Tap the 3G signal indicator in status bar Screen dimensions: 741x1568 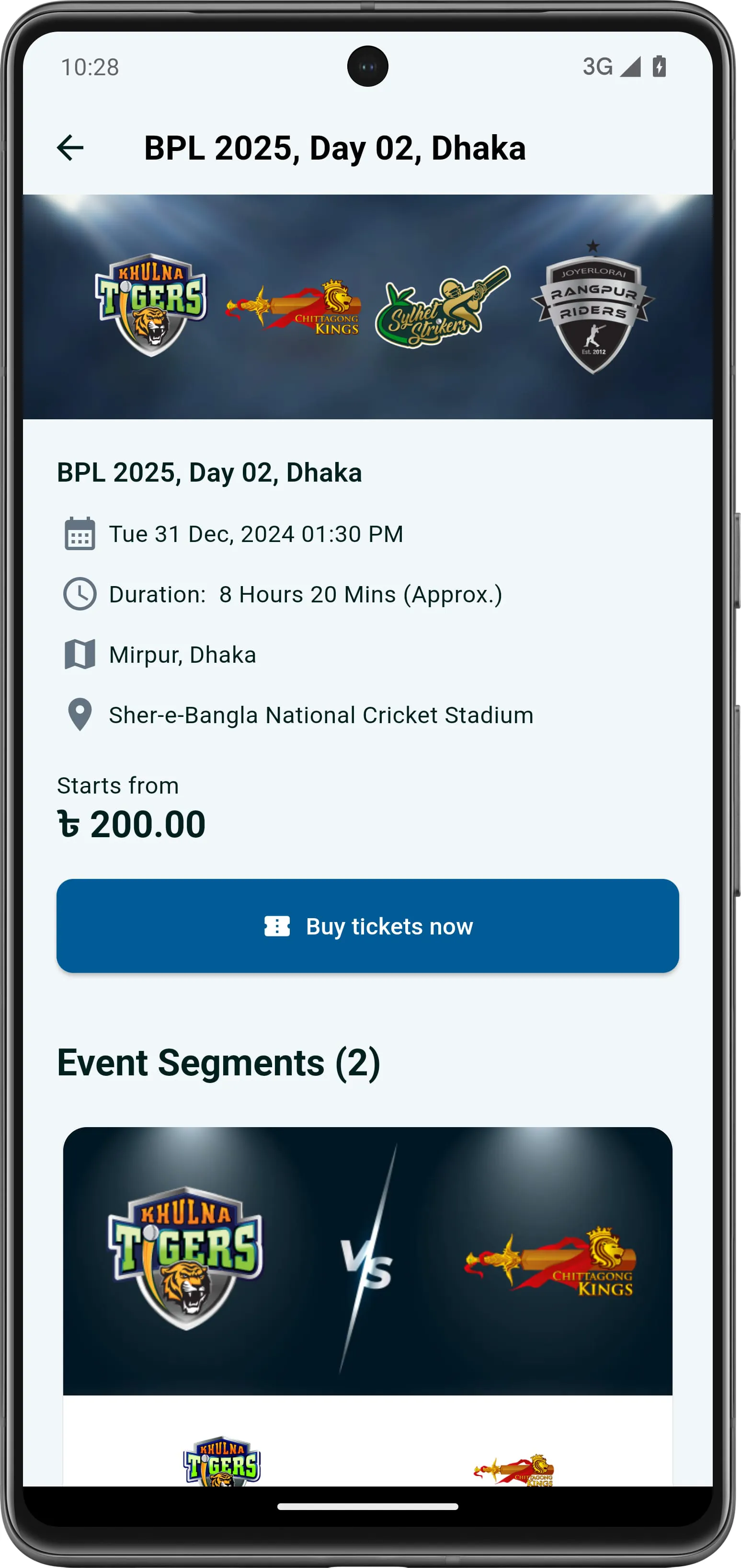pos(608,67)
